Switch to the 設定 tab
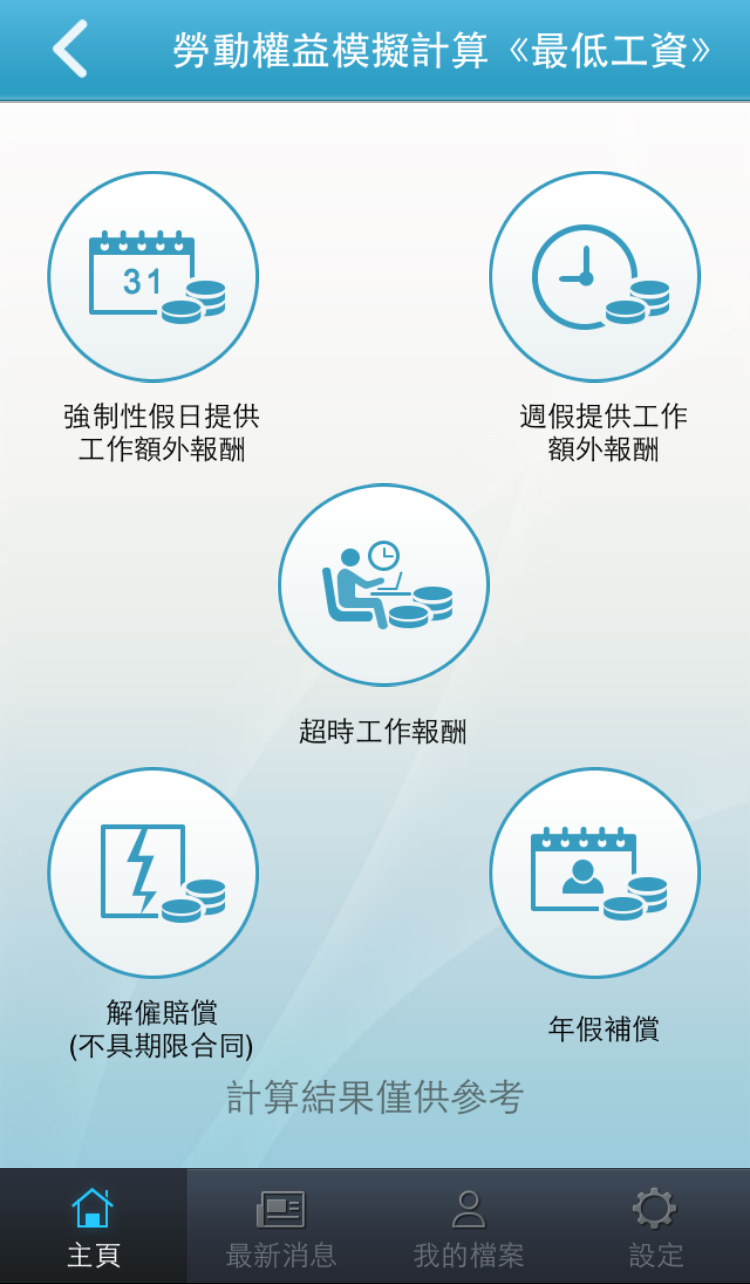 pyautogui.click(x=655, y=1227)
